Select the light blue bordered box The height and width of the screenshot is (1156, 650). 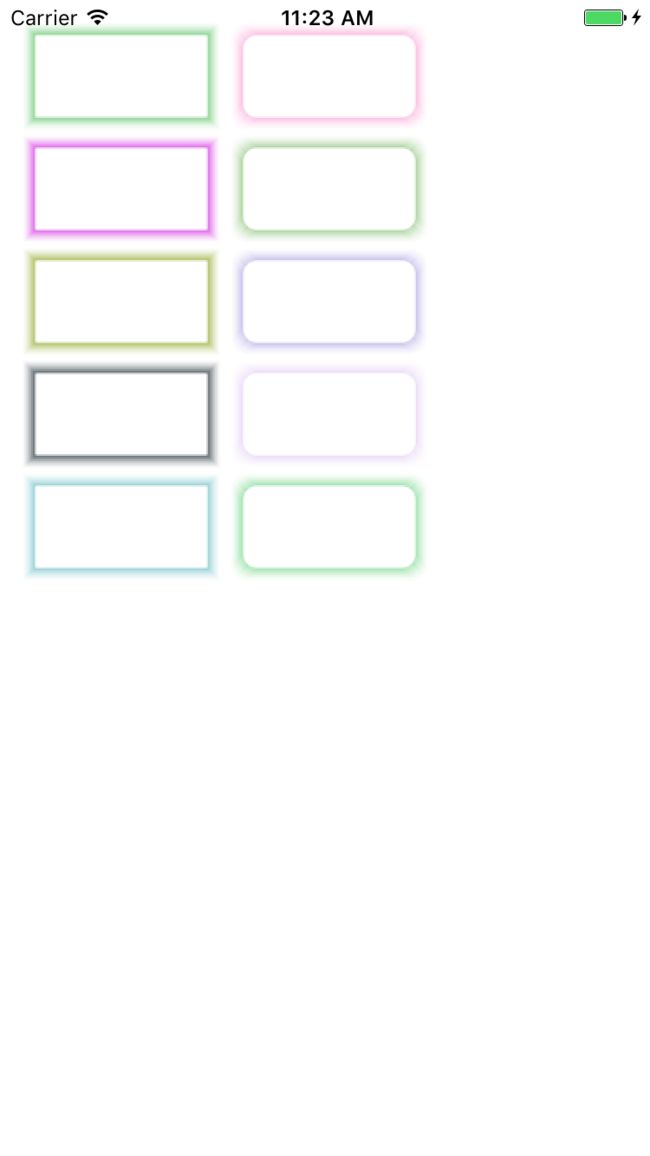click(122, 526)
